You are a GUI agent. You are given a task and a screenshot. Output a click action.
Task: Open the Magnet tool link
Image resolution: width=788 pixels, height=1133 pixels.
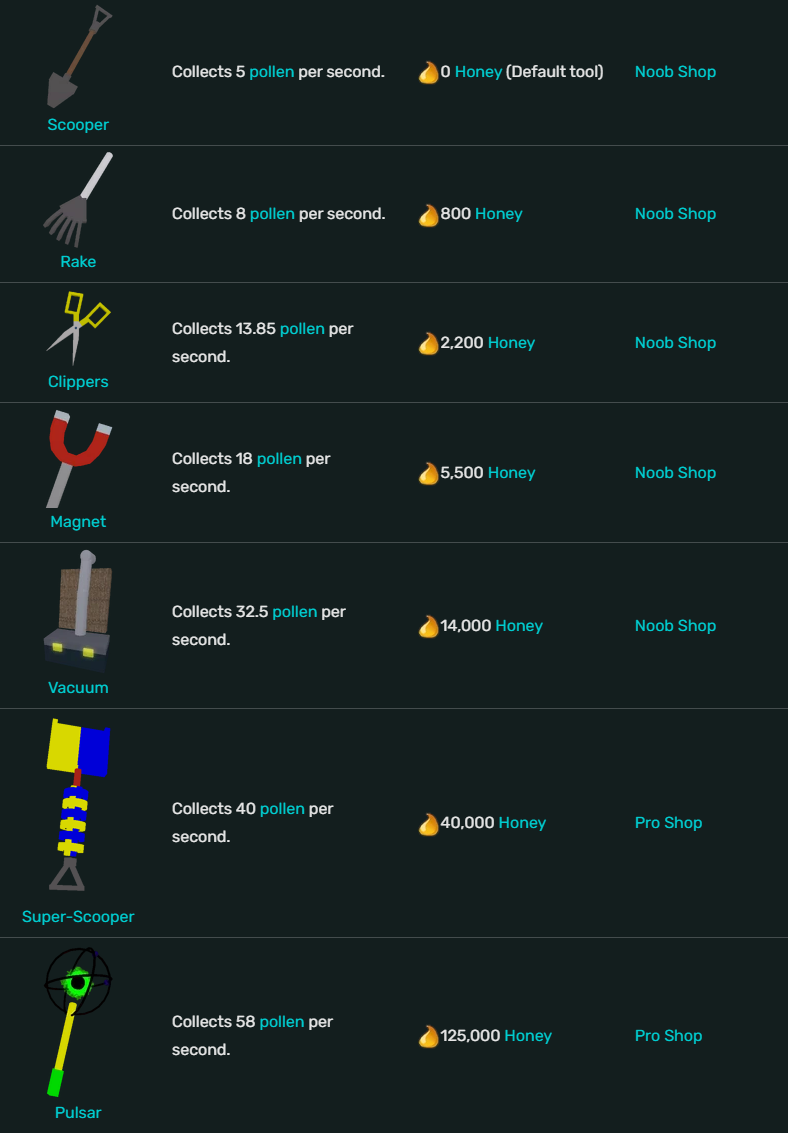(x=78, y=522)
